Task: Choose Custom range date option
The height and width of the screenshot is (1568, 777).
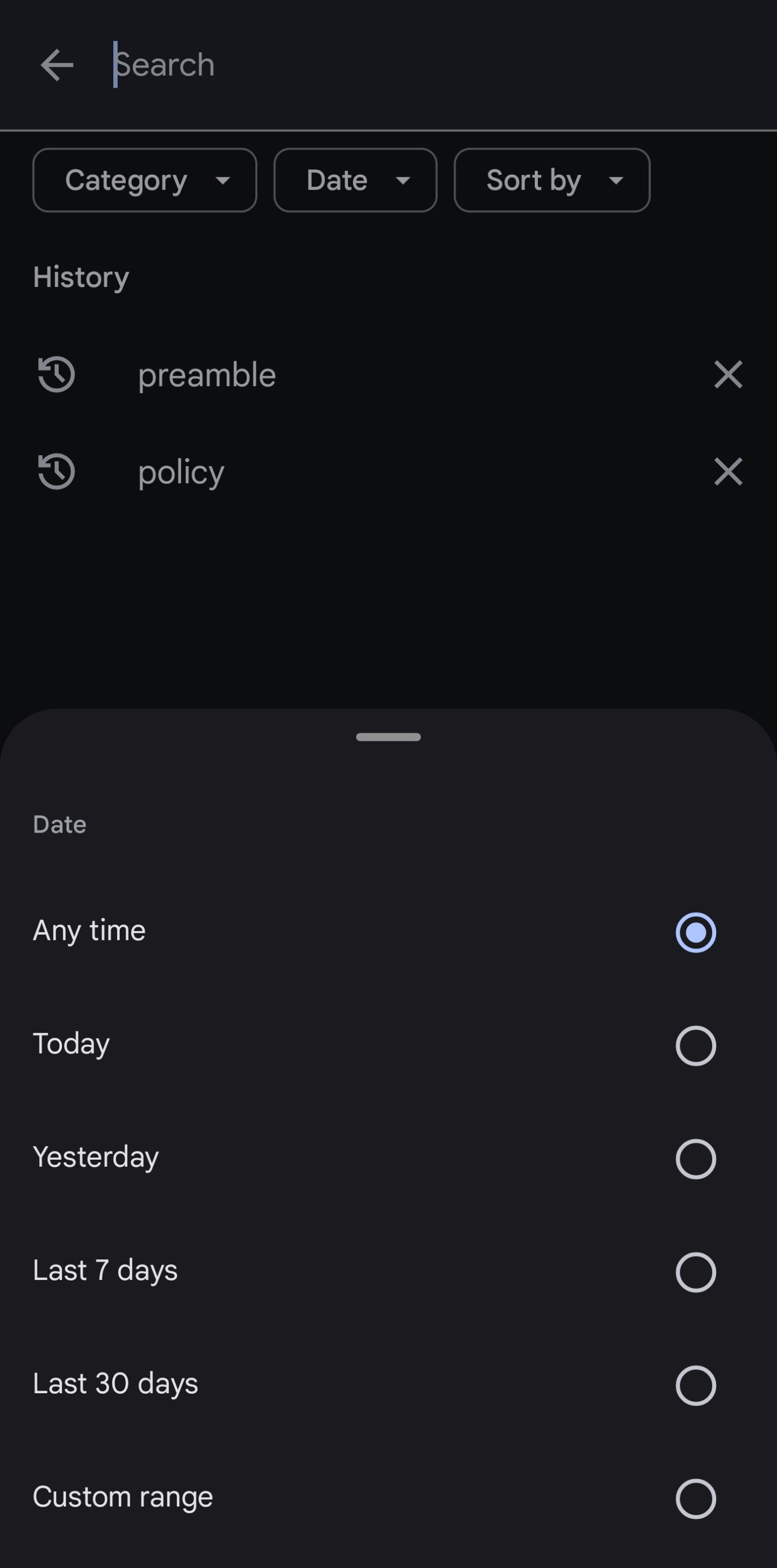Action: 389,1498
